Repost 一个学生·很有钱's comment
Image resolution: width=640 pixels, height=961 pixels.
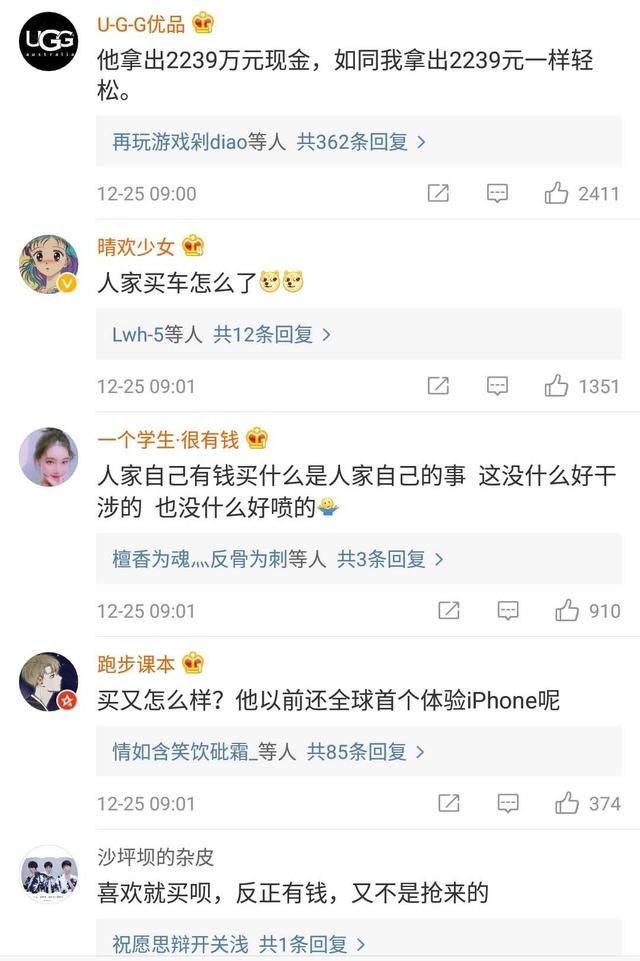point(449,610)
